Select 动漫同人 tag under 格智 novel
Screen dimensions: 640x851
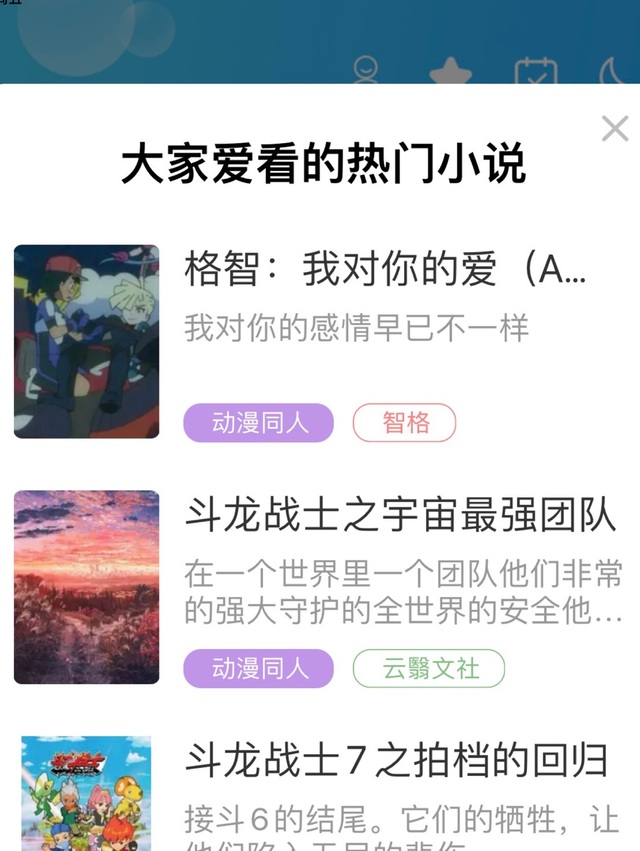pyautogui.click(x=258, y=422)
